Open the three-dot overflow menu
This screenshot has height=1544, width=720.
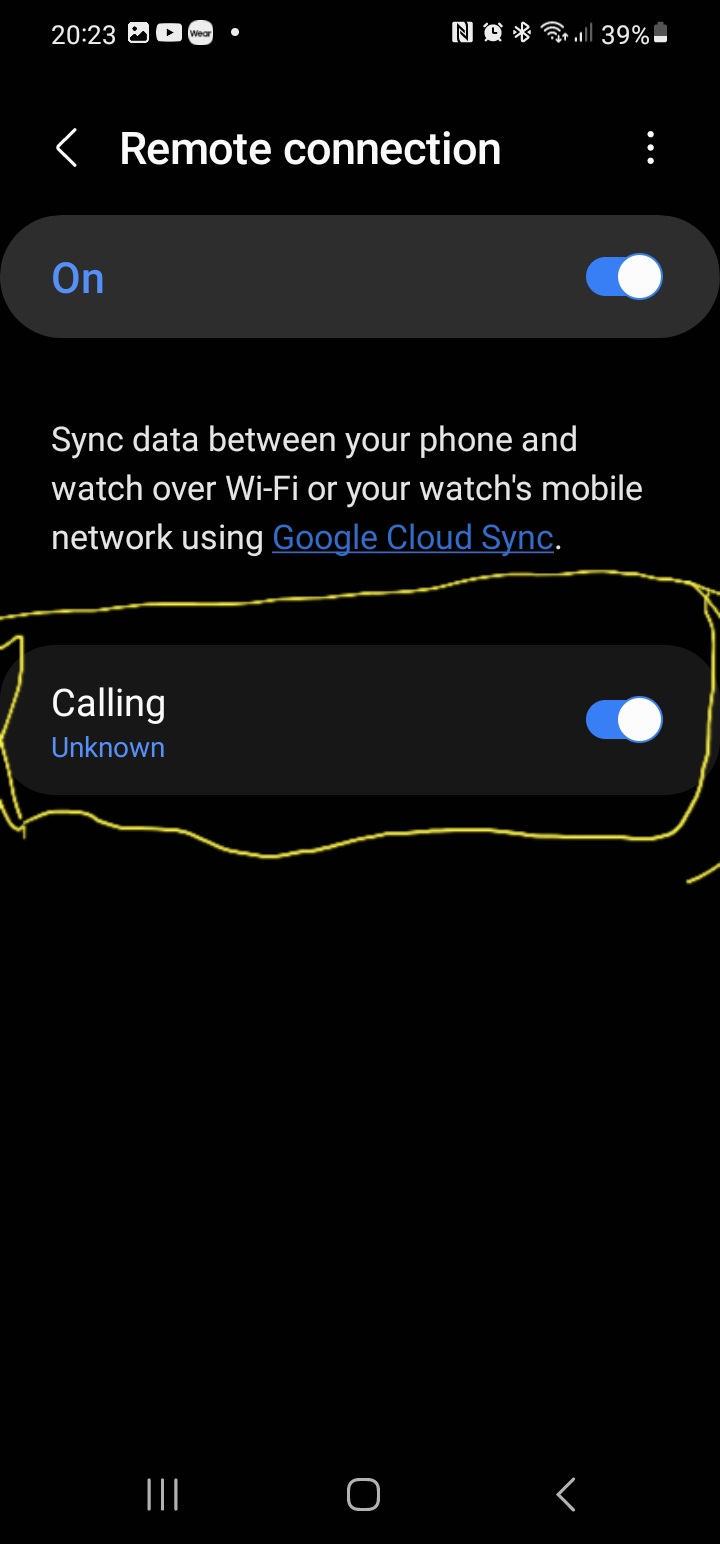click(x=650, y=148)
